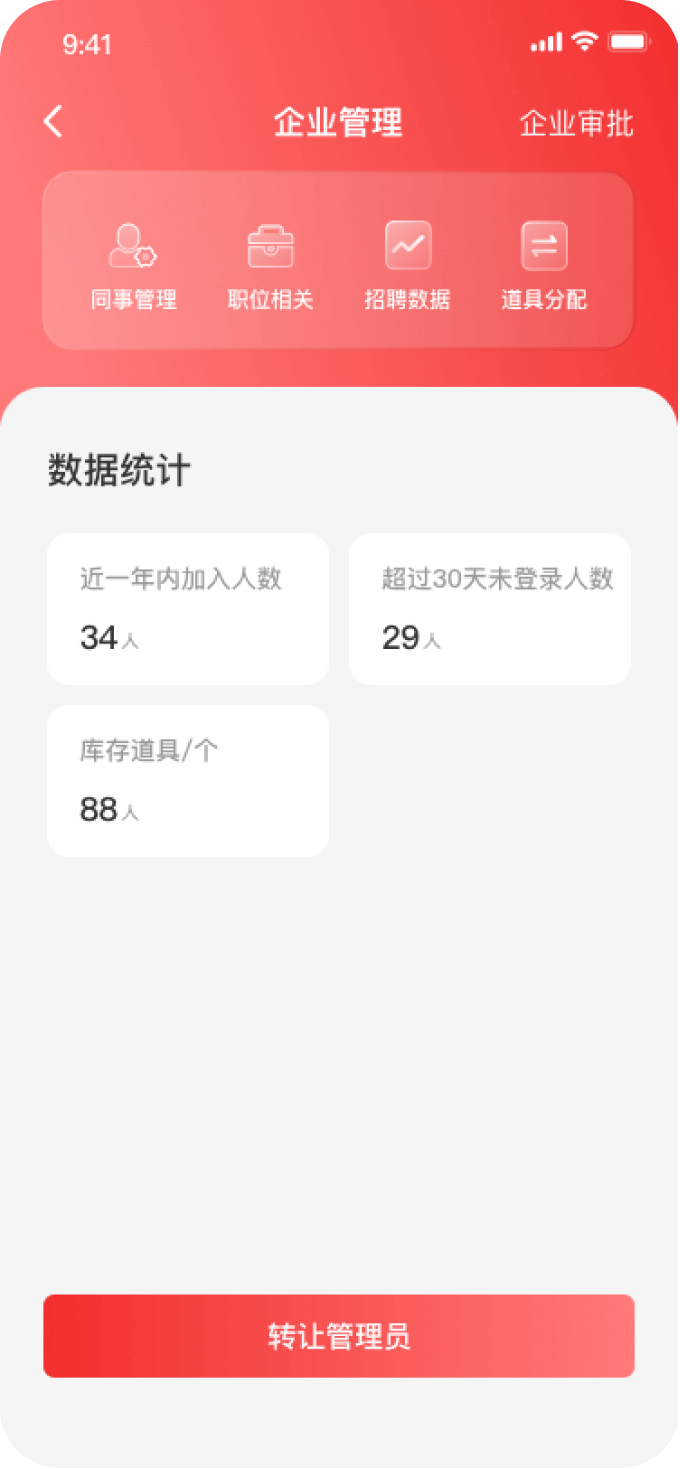Go back using the header arrow
This screenshot has width=680, height=1469.
[54, 122]
